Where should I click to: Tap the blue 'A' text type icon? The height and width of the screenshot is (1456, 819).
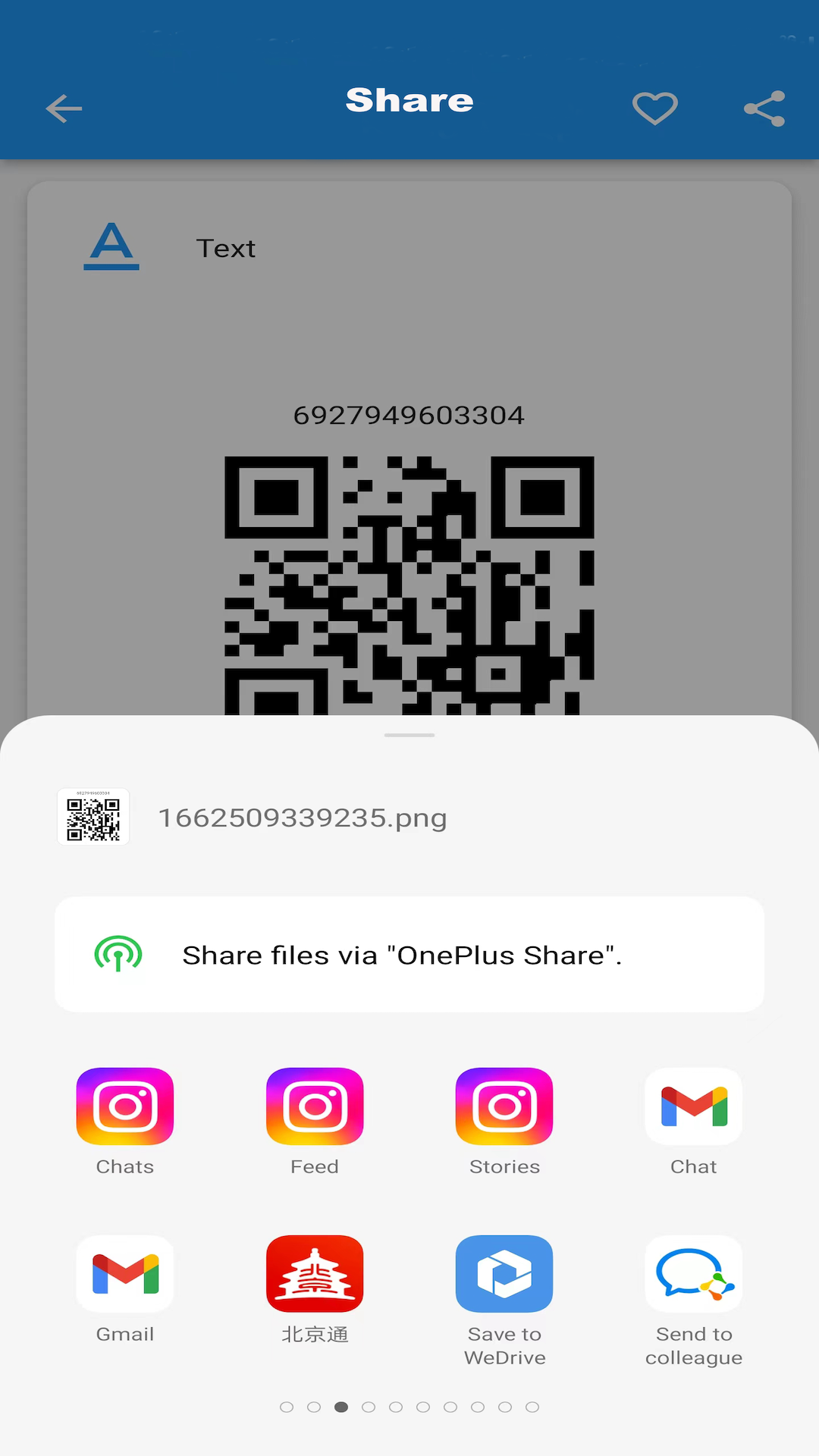tap(111, 245)
